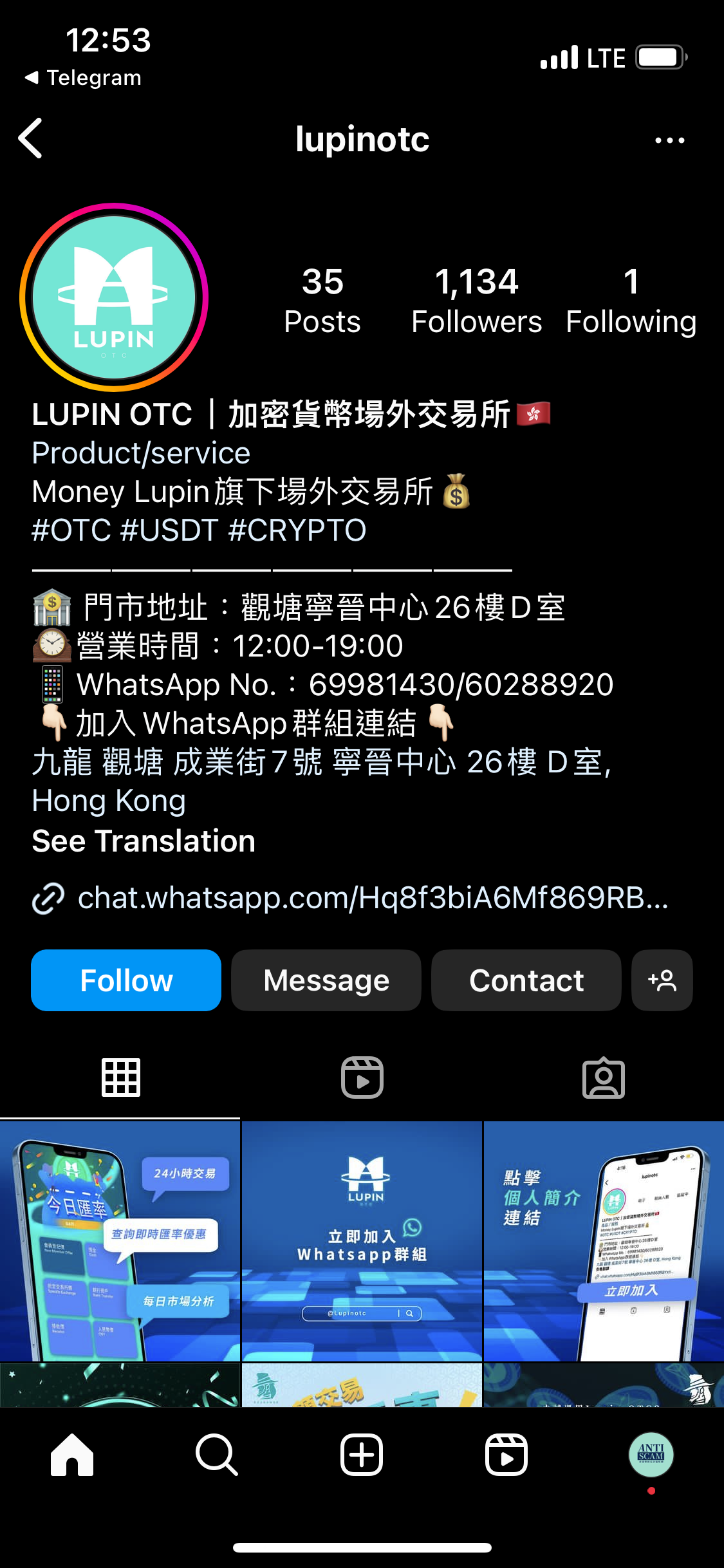View the lupinotc profile story
This screenshot has height=1568, width=724.
pyautogui.click(x=114, y=297)
